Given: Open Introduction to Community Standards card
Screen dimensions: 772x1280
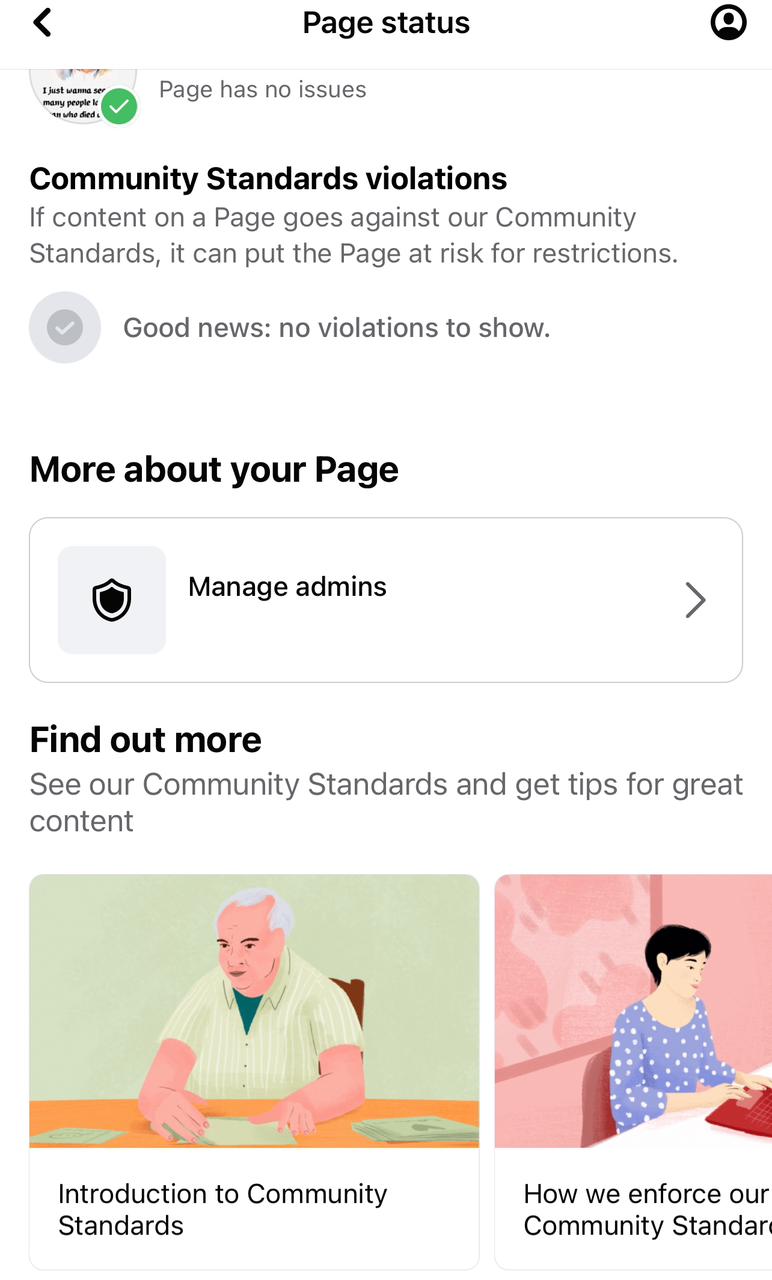Looking at the screenshot, I should [254, 1072].
